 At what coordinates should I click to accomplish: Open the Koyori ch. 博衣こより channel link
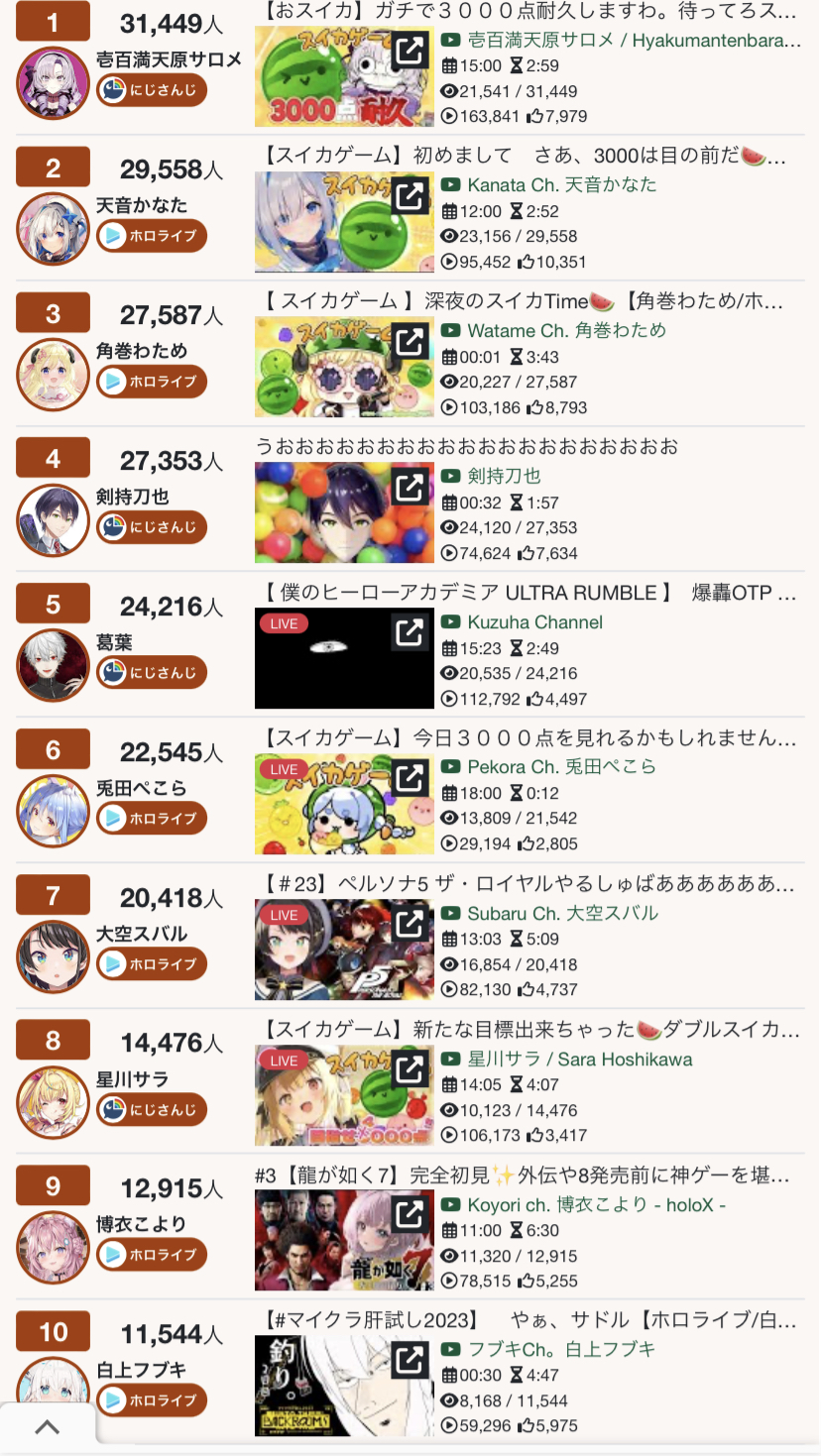coord(596,1204)
